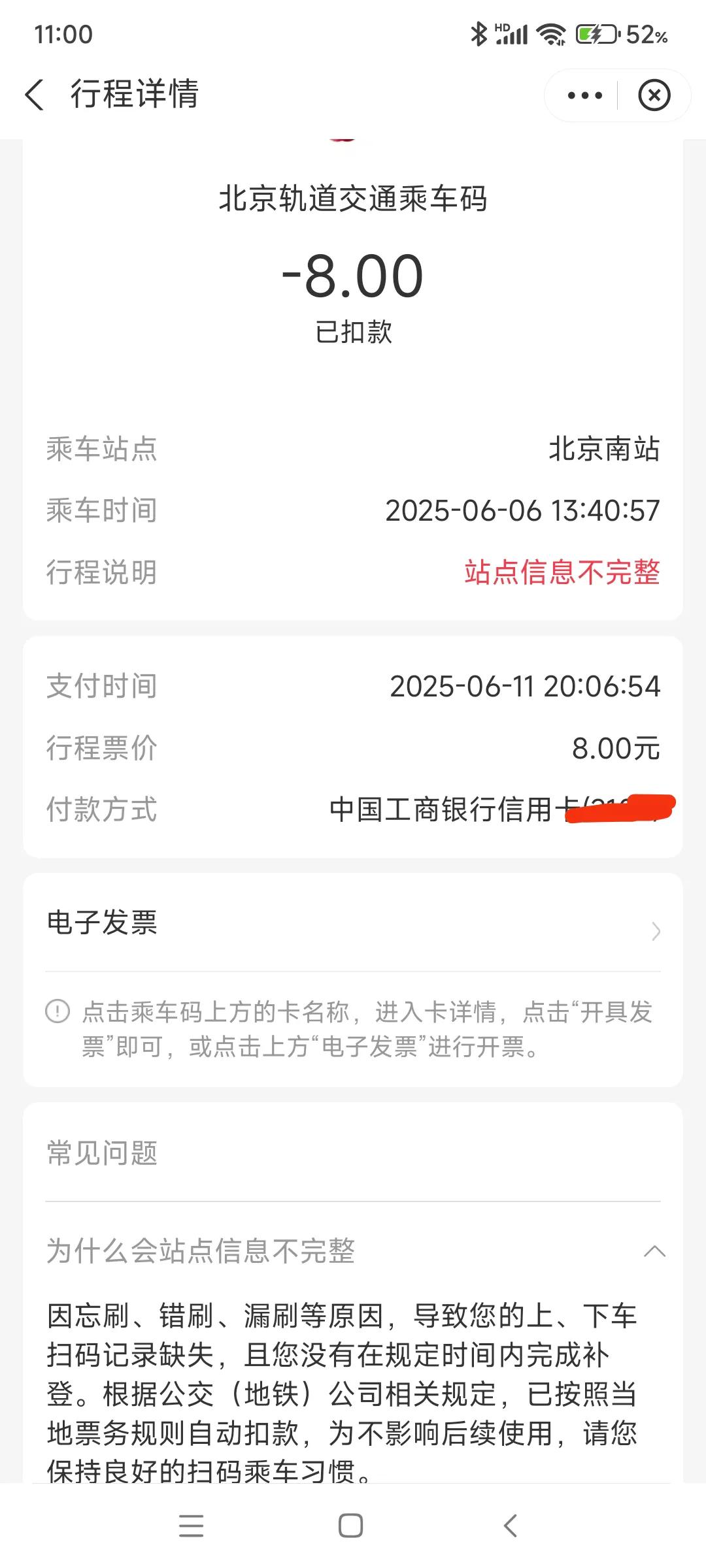Go back from the 行程详情 page
The width and height of the screenshot is (706, 1568).
point(35,95)
